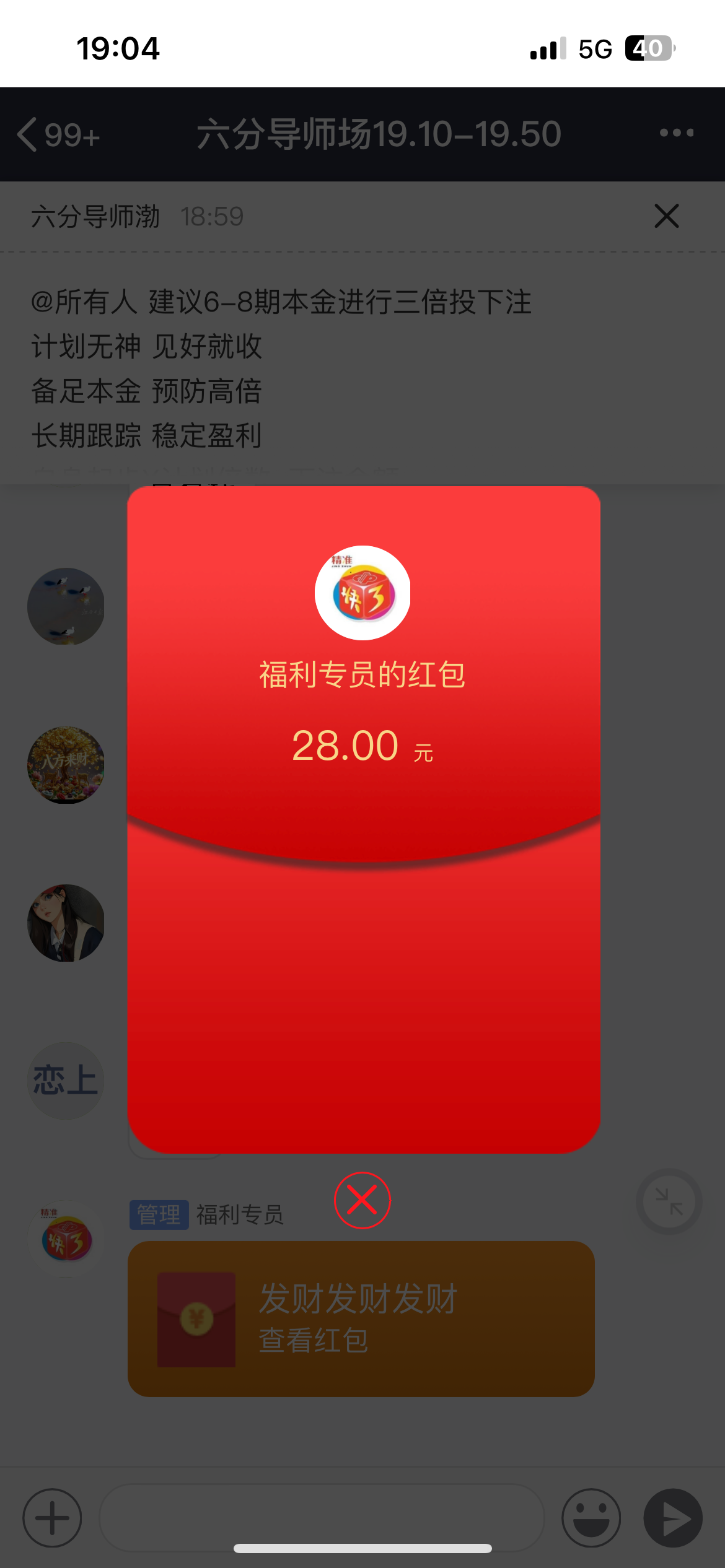Tap the send message arrow icon

(674, 1517)
